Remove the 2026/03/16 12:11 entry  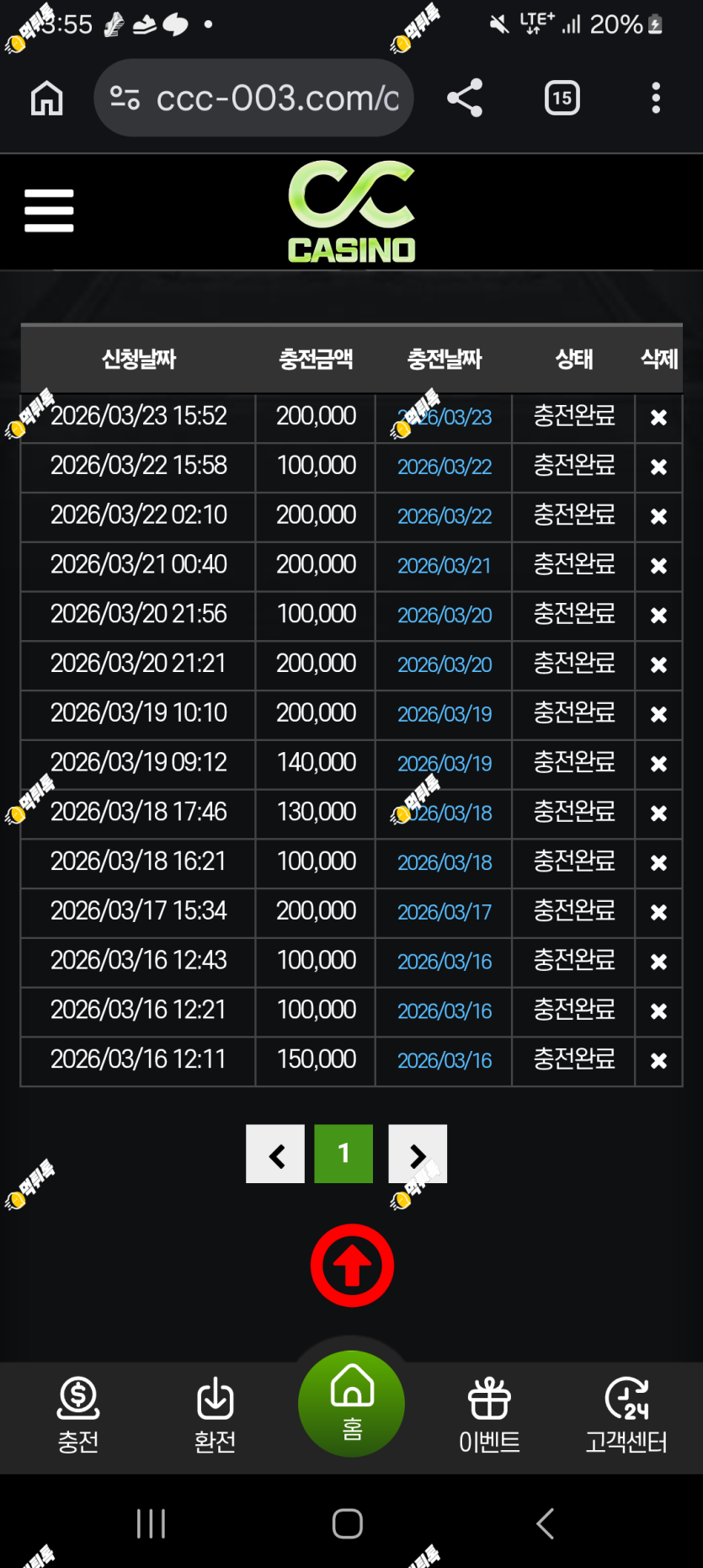[658, 1061]
